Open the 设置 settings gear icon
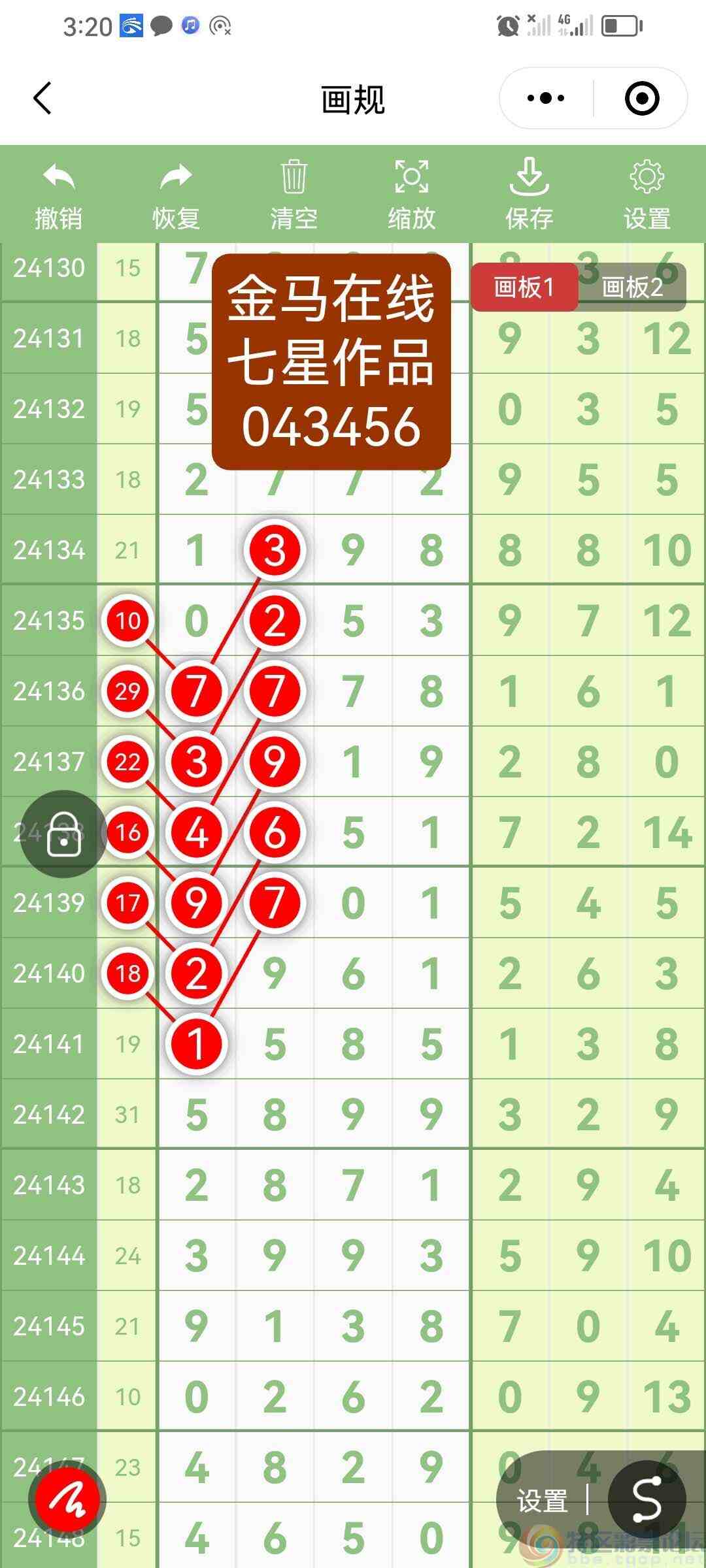706x1568 pixels. (x=646, y=178)
